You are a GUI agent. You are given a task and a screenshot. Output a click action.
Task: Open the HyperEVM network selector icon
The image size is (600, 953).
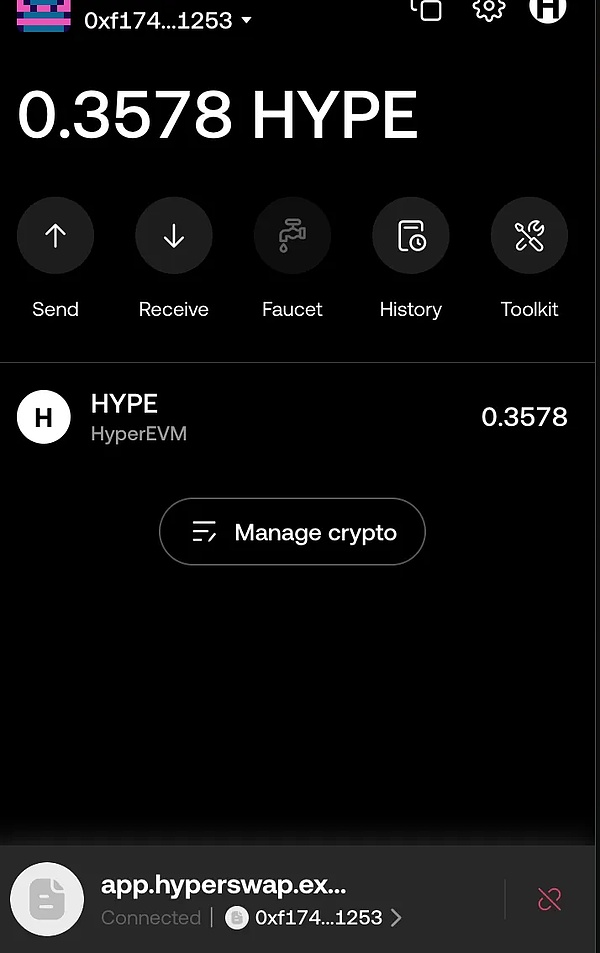(547, 9)
